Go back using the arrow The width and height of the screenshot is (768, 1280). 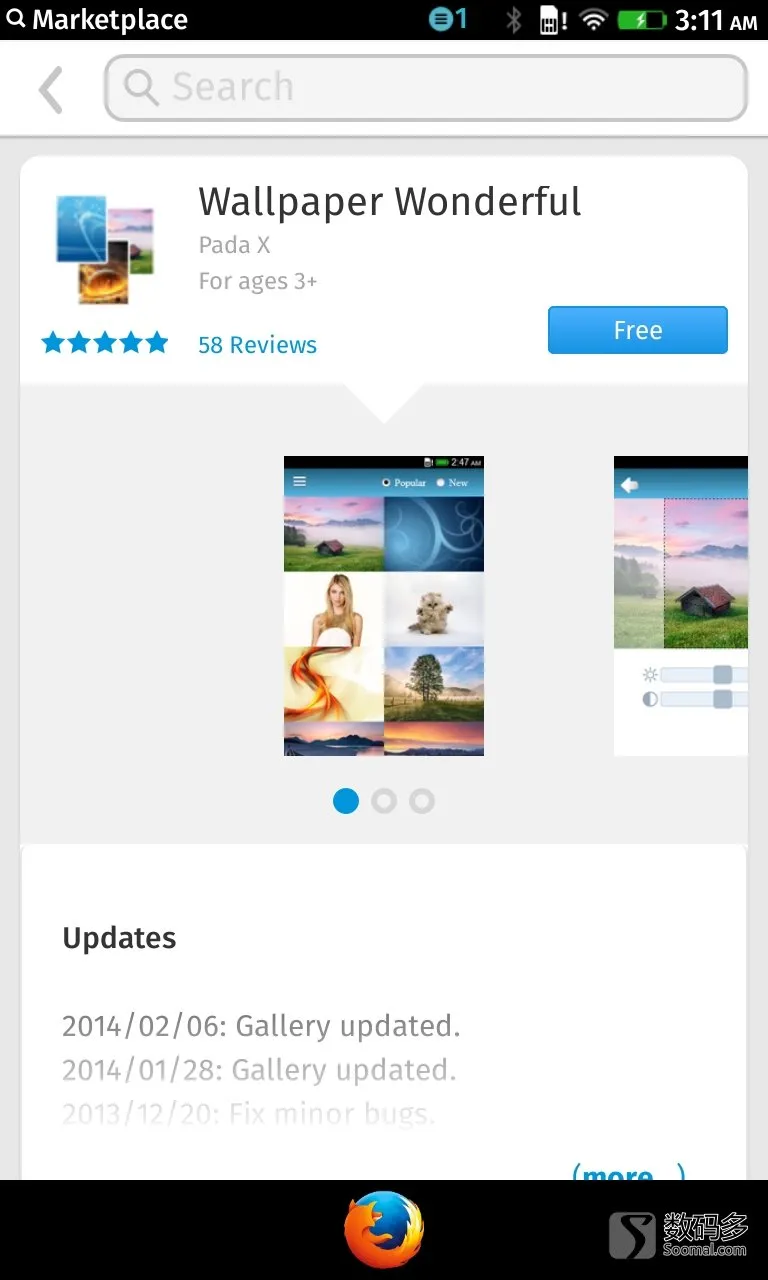click(51, 89)
